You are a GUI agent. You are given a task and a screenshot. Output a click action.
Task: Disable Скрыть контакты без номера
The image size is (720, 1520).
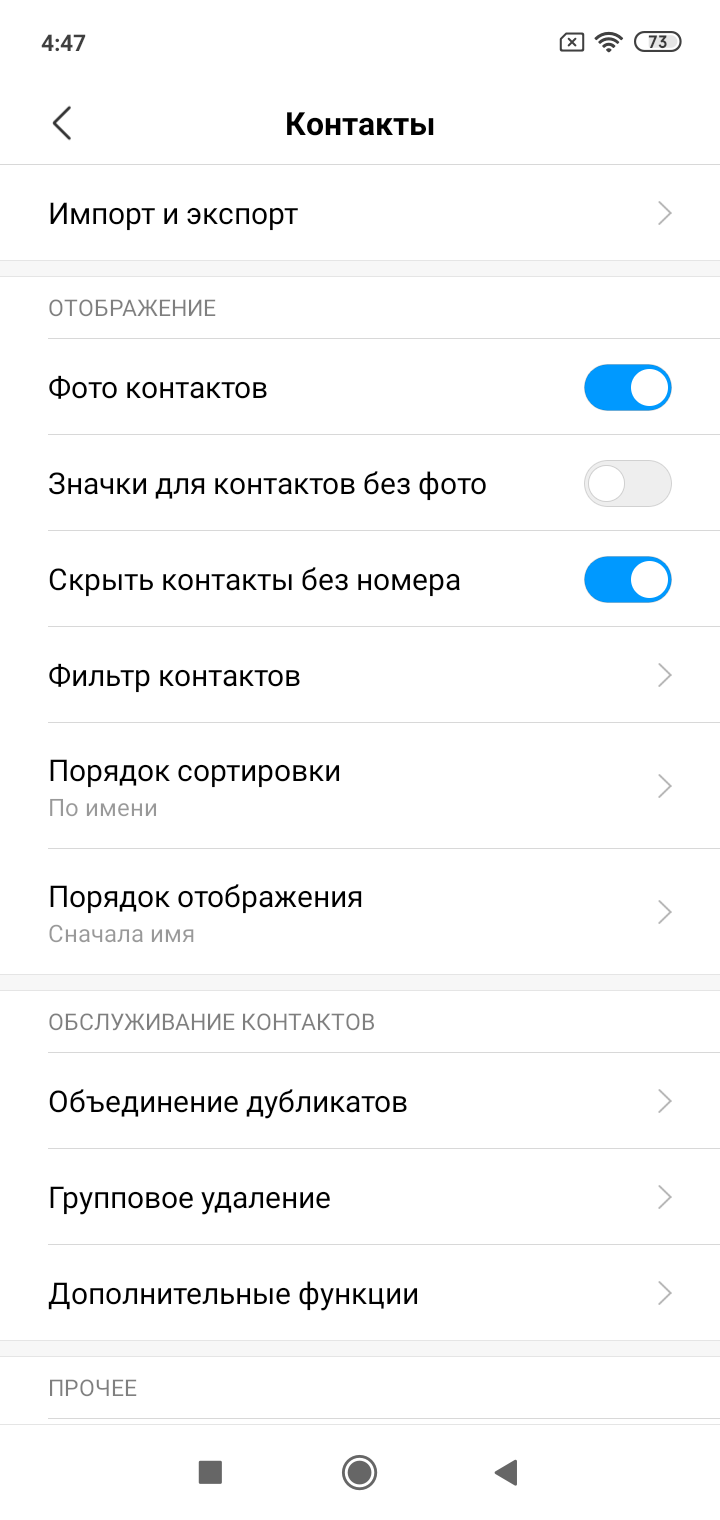627,580
